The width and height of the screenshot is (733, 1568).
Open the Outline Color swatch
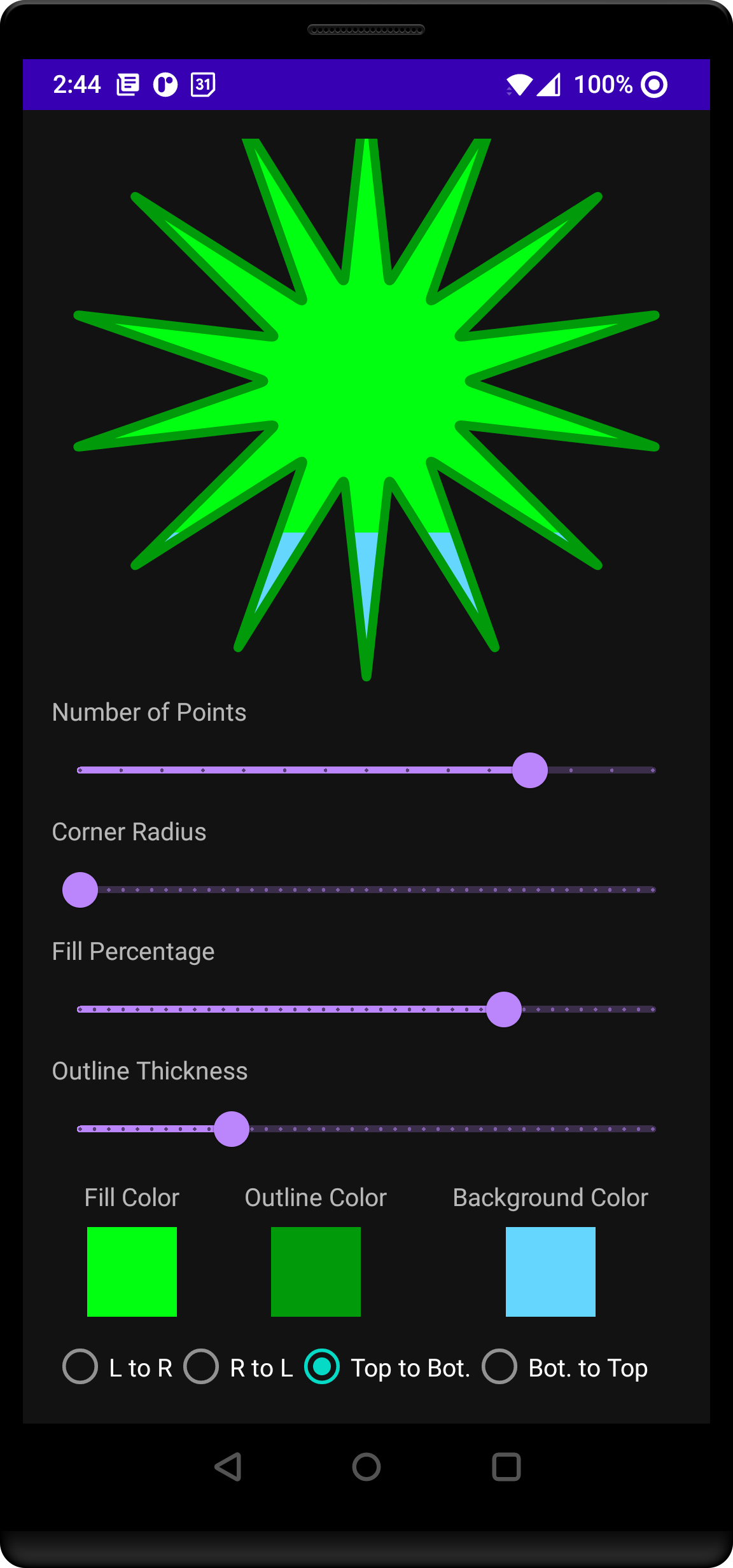pyautogui.click(x=316, y=1272)
